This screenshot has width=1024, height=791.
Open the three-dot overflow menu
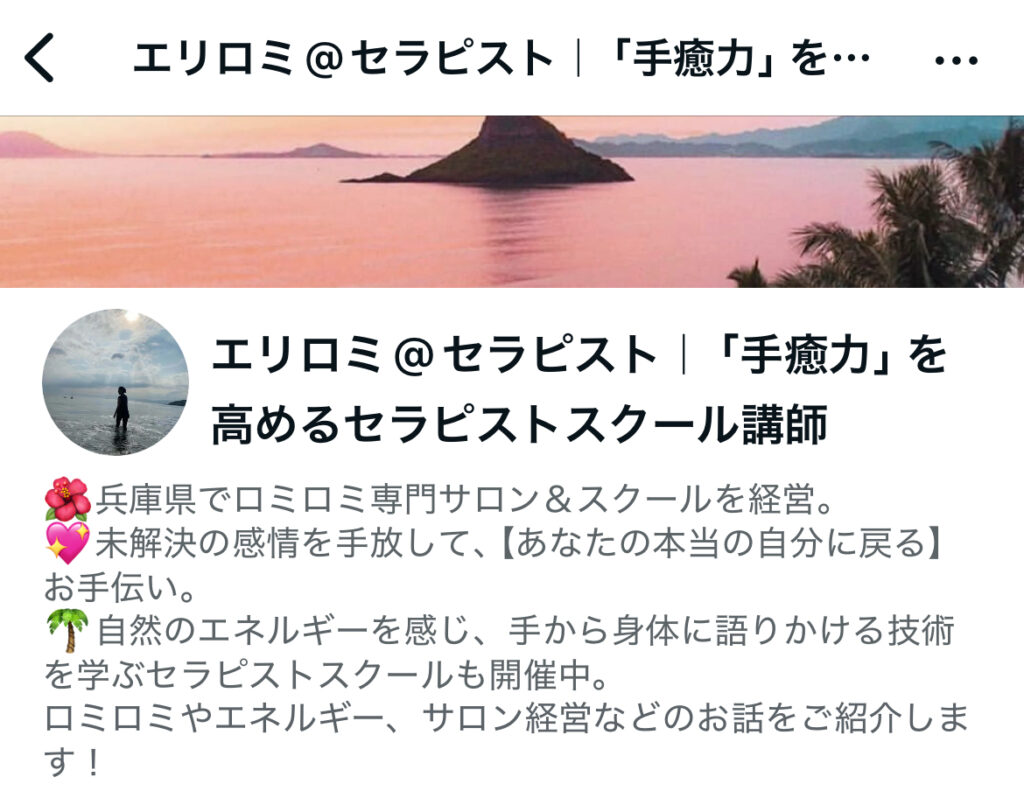pyautogui.click(x=955, y=61)
